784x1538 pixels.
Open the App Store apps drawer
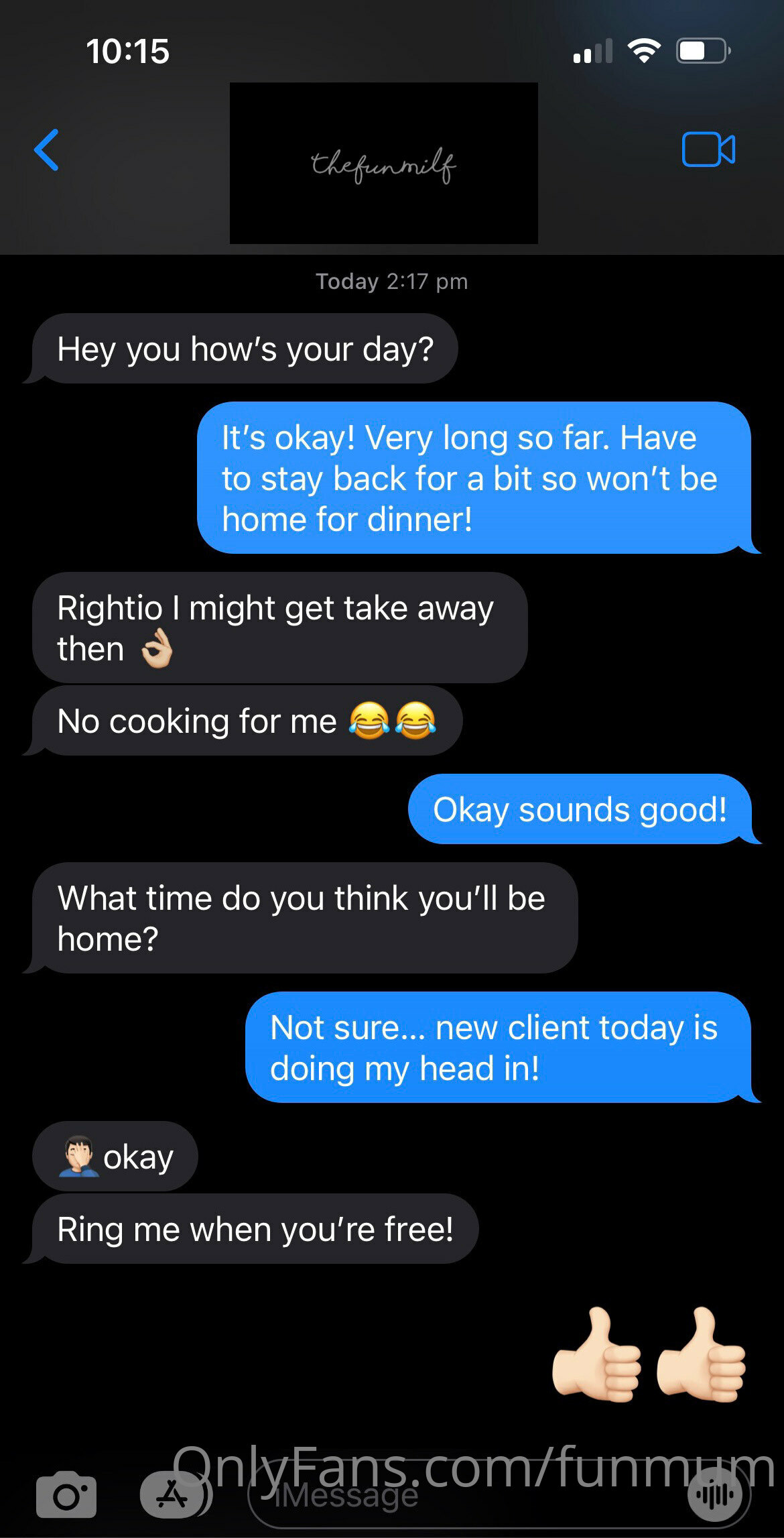[x=174, y=1494]
